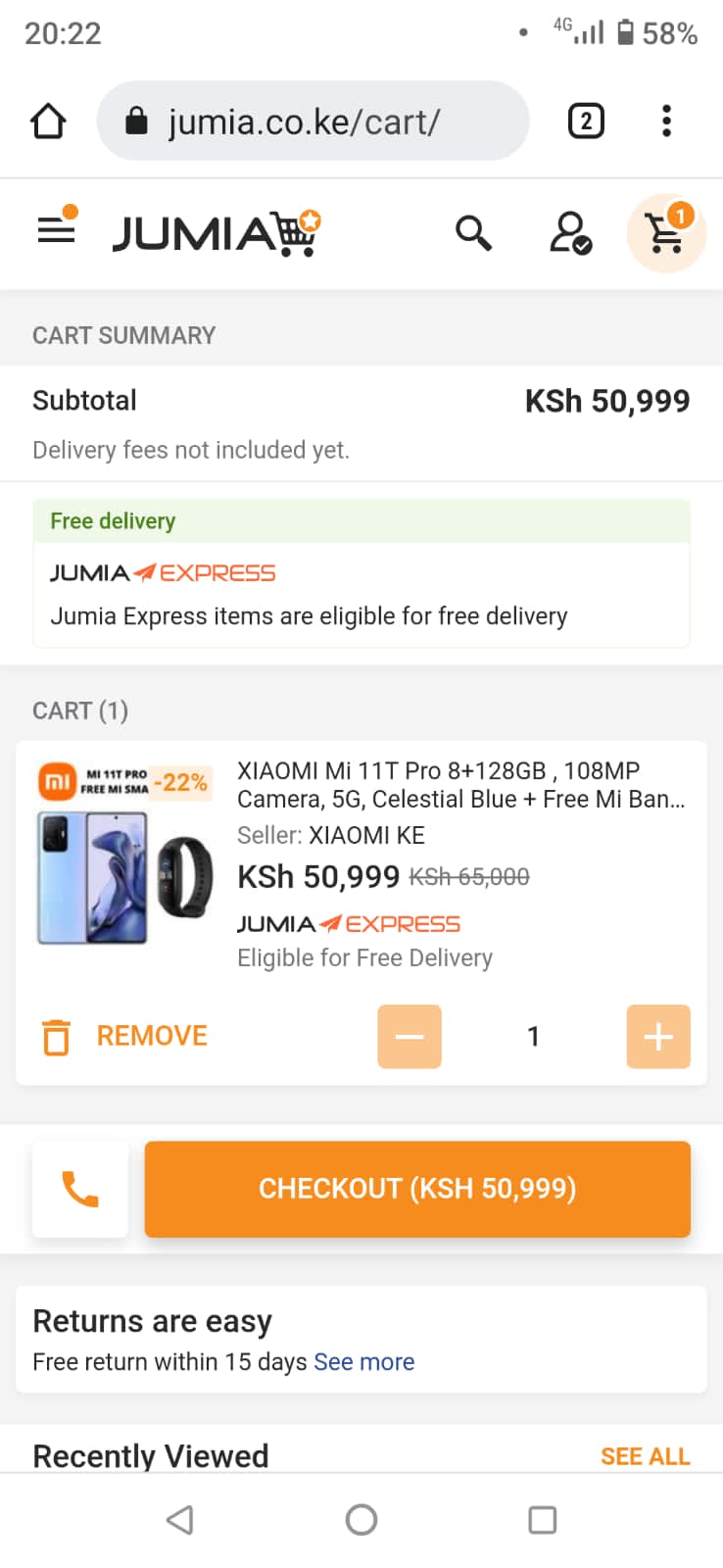Edit the jumia.co.ke/cart/ URL bar
The image size is (723, 1568).
tap(312, 122)
